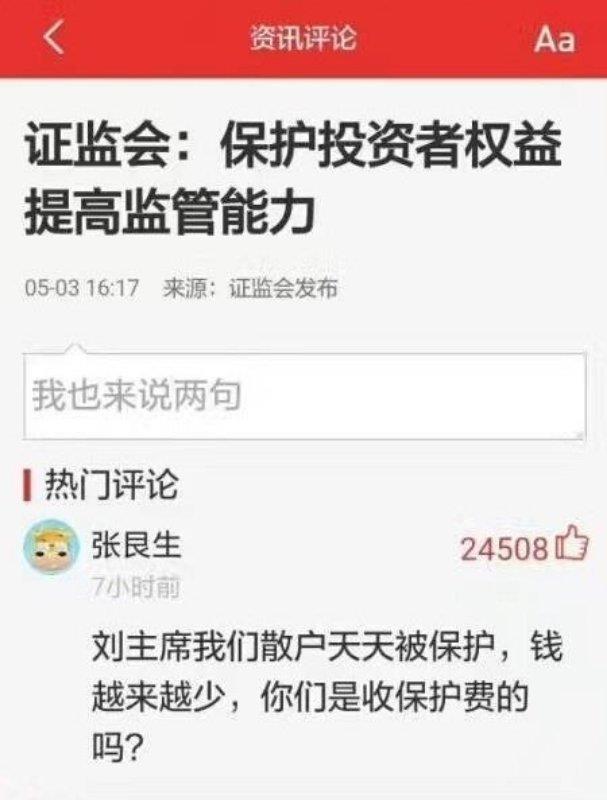607x800 pixels.
Task: Go back using the top arrow
Action: (54, 38)
